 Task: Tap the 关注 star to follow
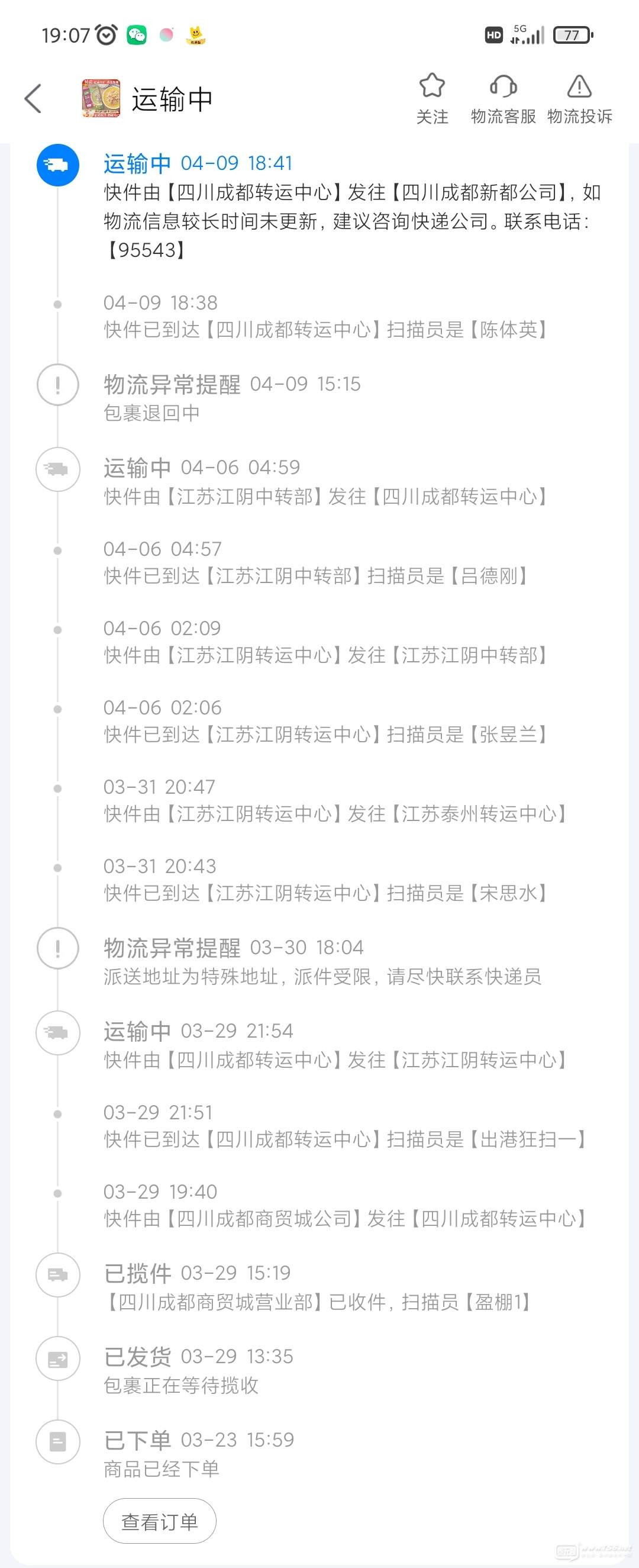(432, 98)
